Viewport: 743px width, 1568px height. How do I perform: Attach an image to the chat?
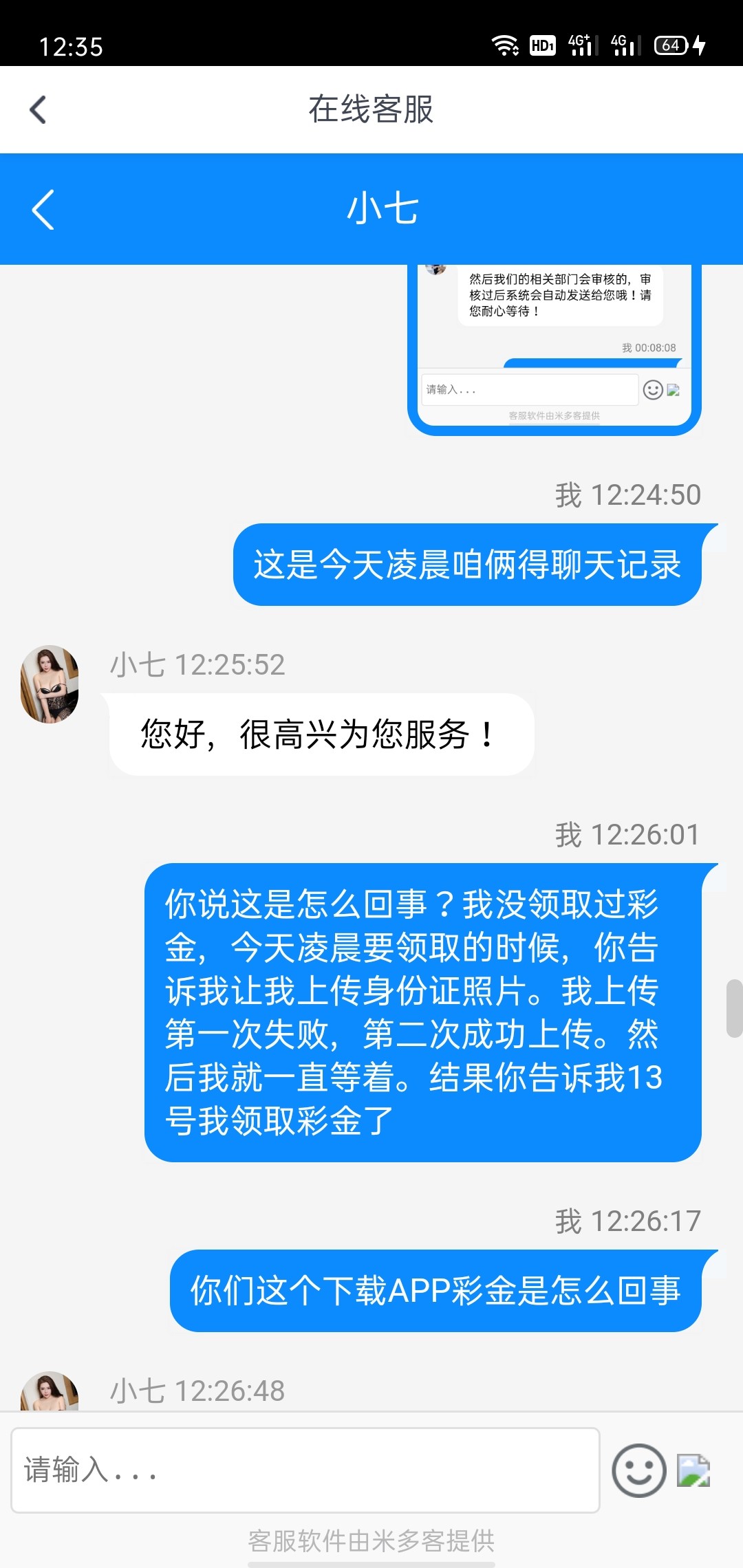tap(693, 1470)
